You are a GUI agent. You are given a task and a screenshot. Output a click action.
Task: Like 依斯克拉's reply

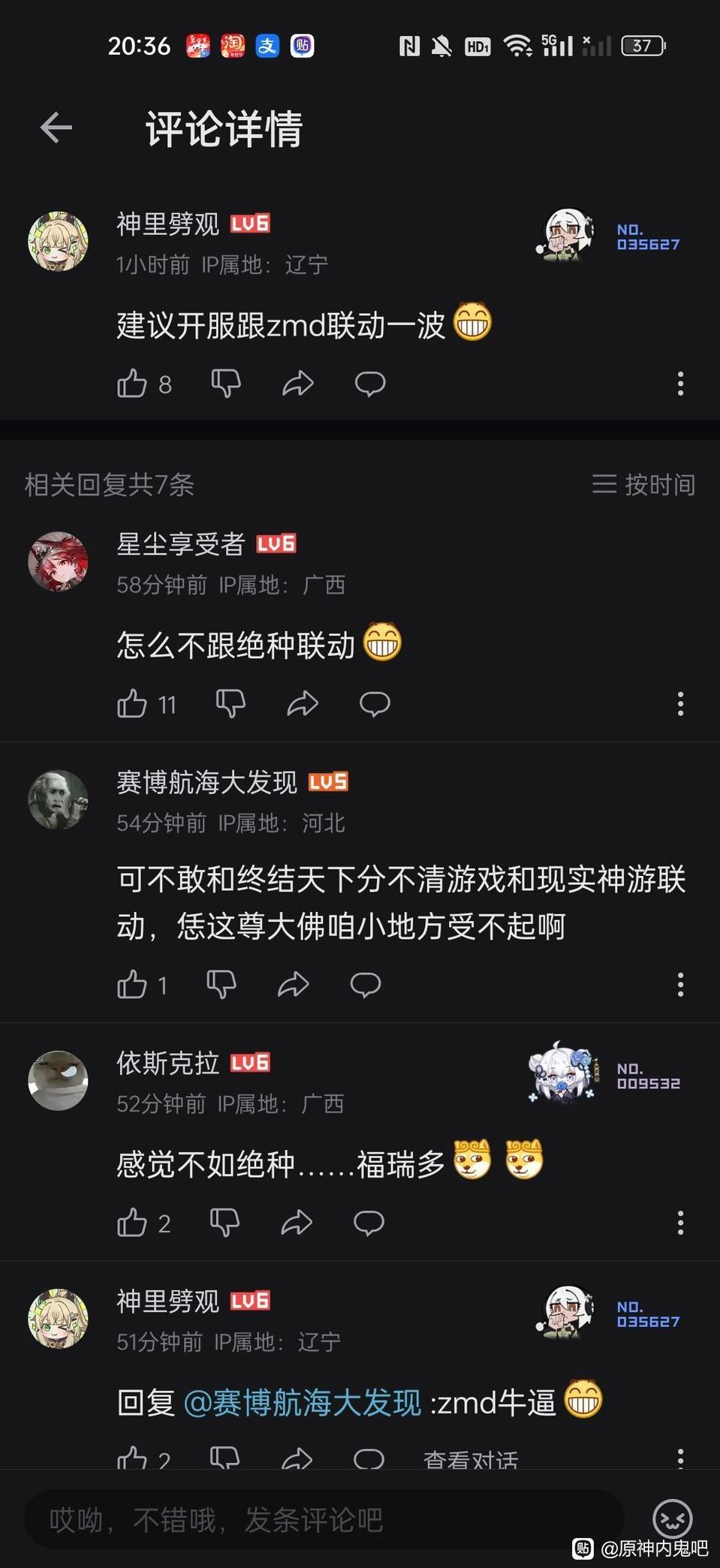coord(132,1223)
